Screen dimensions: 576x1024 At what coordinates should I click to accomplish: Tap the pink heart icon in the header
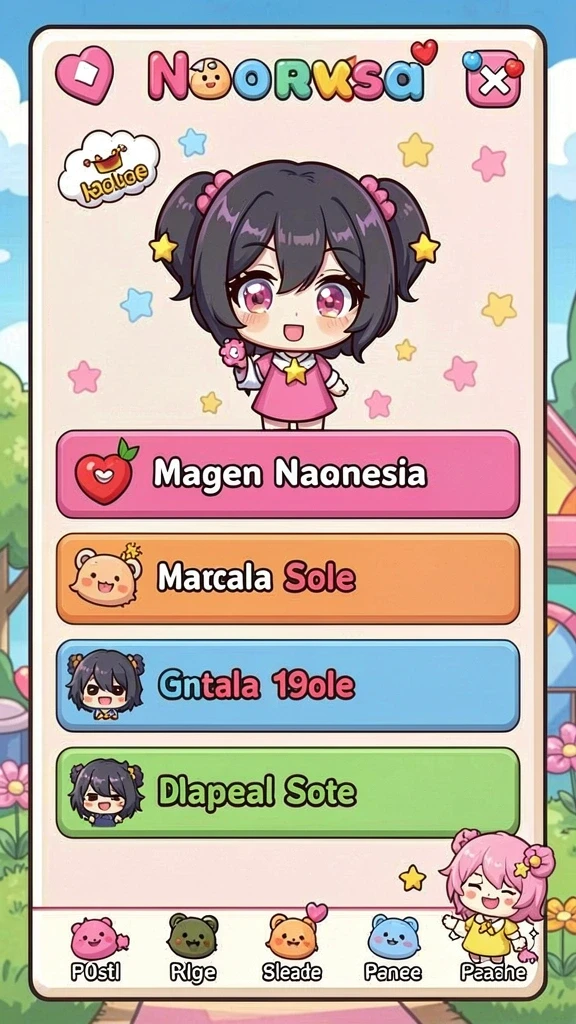pyautogui.click(x=84, y=74)
